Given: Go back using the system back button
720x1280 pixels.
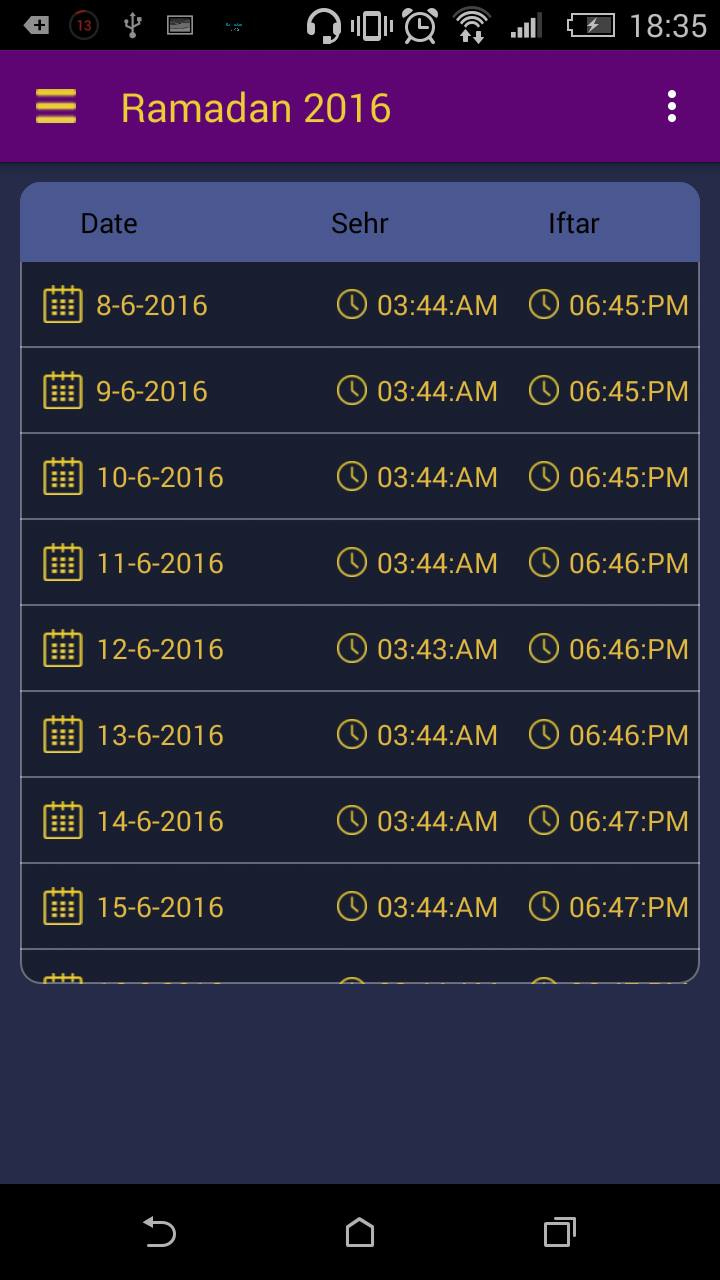Looking at the screenshot, I should coord(160,1232).
